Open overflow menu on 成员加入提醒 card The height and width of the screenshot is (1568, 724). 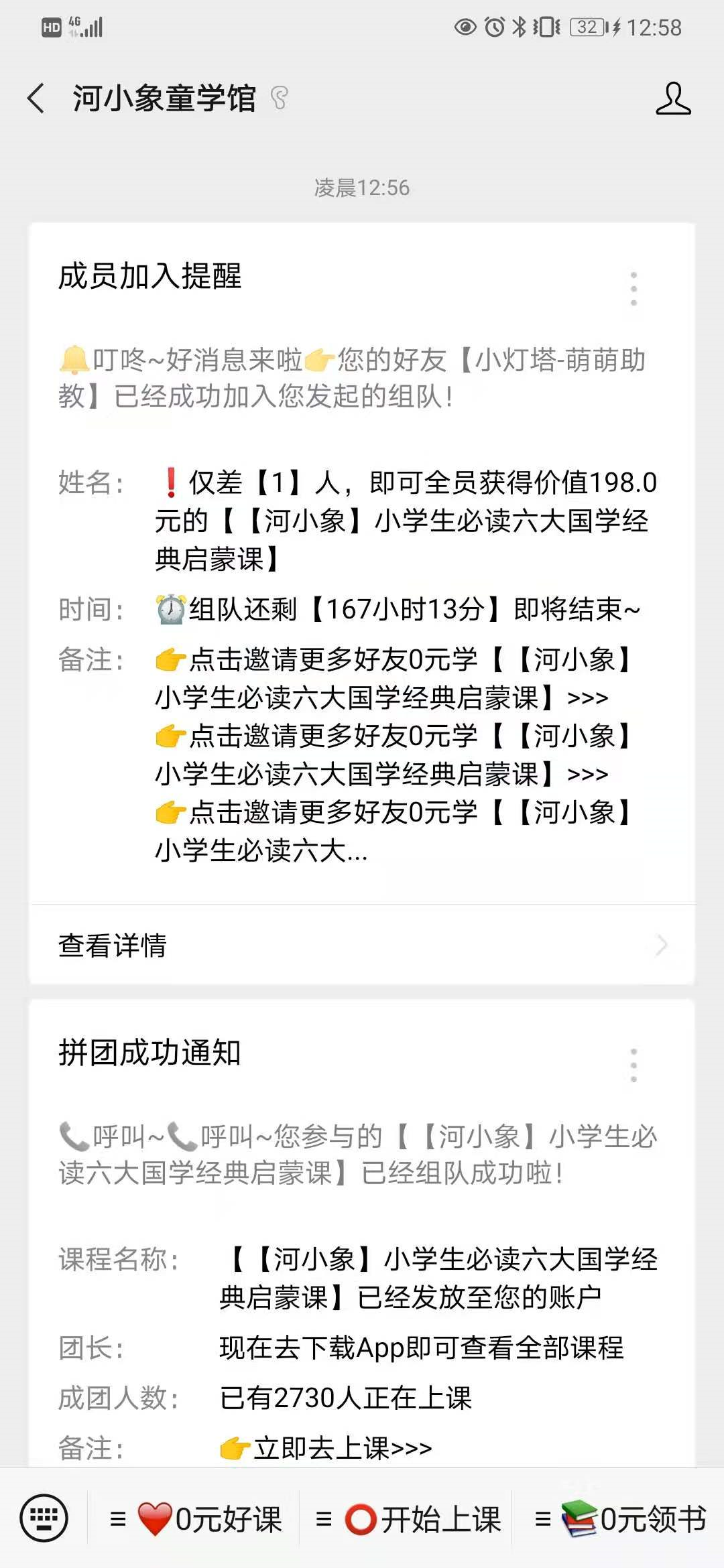pos(633,289)
